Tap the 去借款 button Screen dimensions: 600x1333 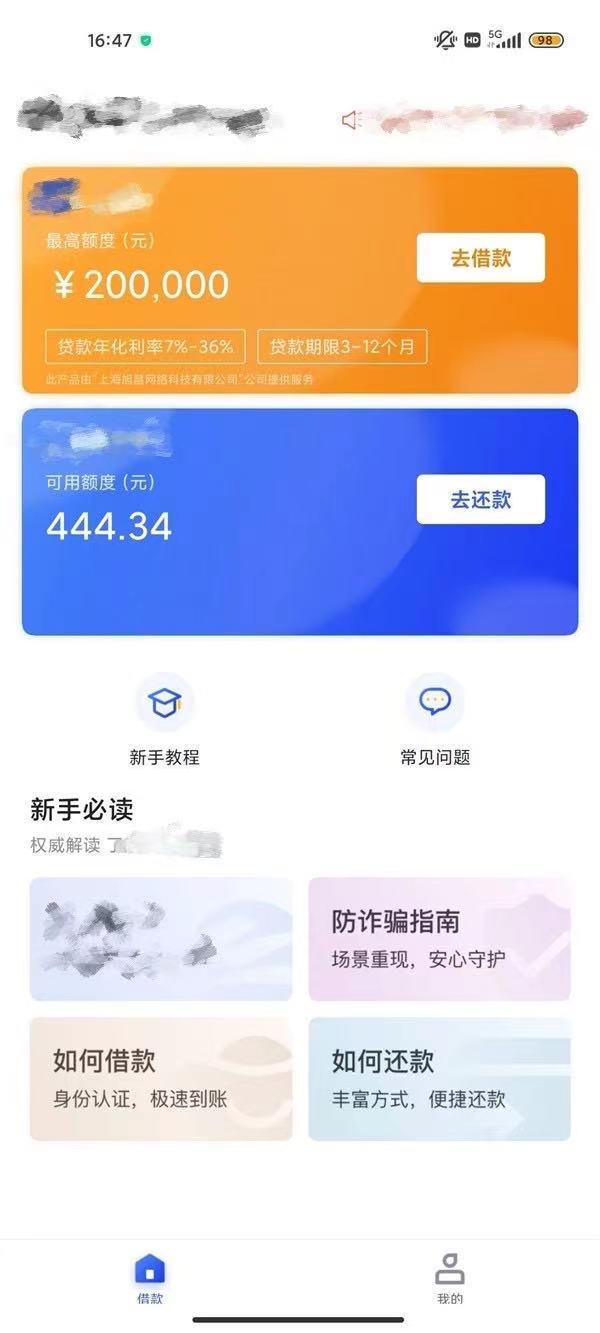point(480,258)
